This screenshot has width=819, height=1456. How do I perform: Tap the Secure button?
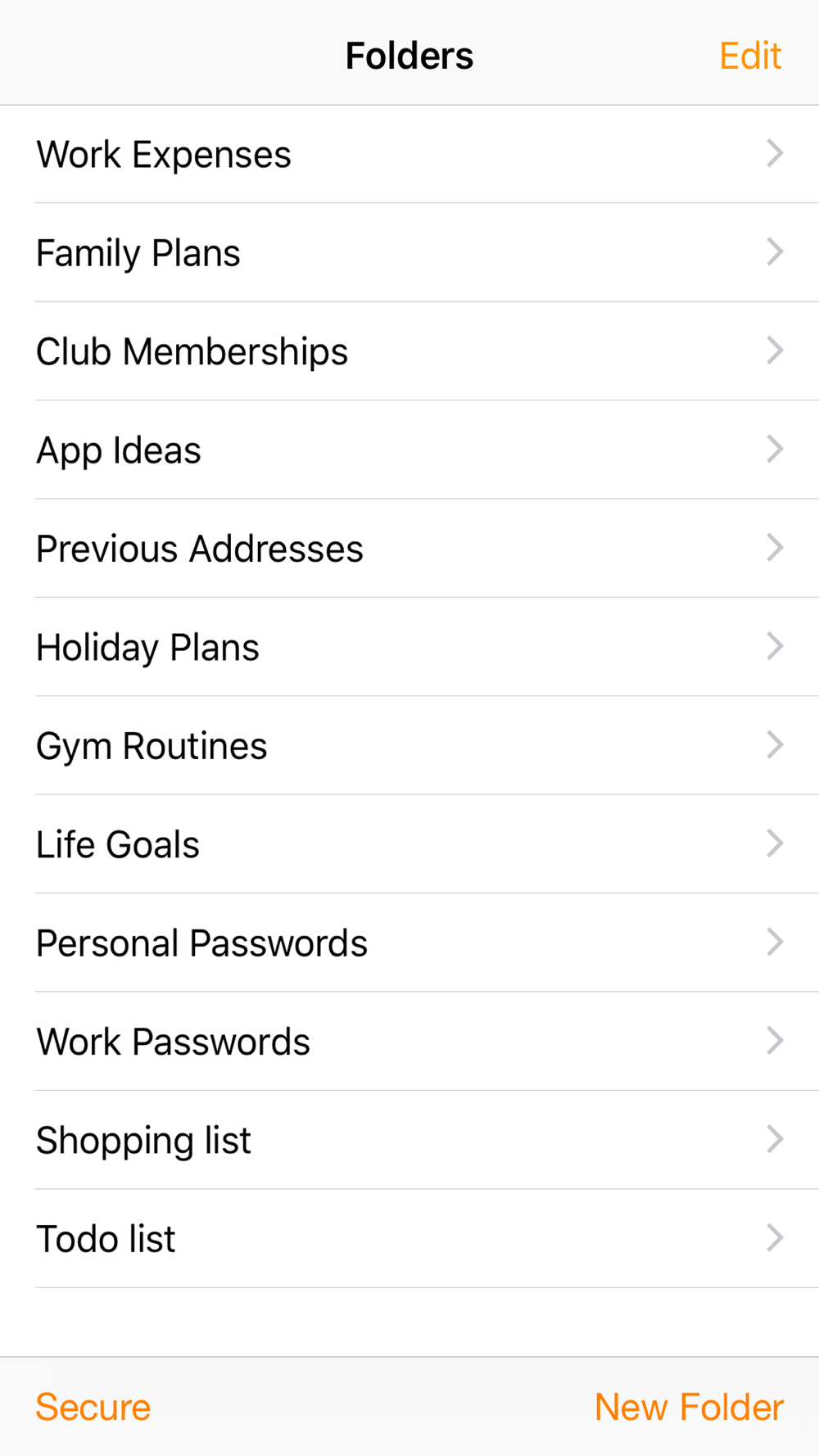[x=93, y=1407]
